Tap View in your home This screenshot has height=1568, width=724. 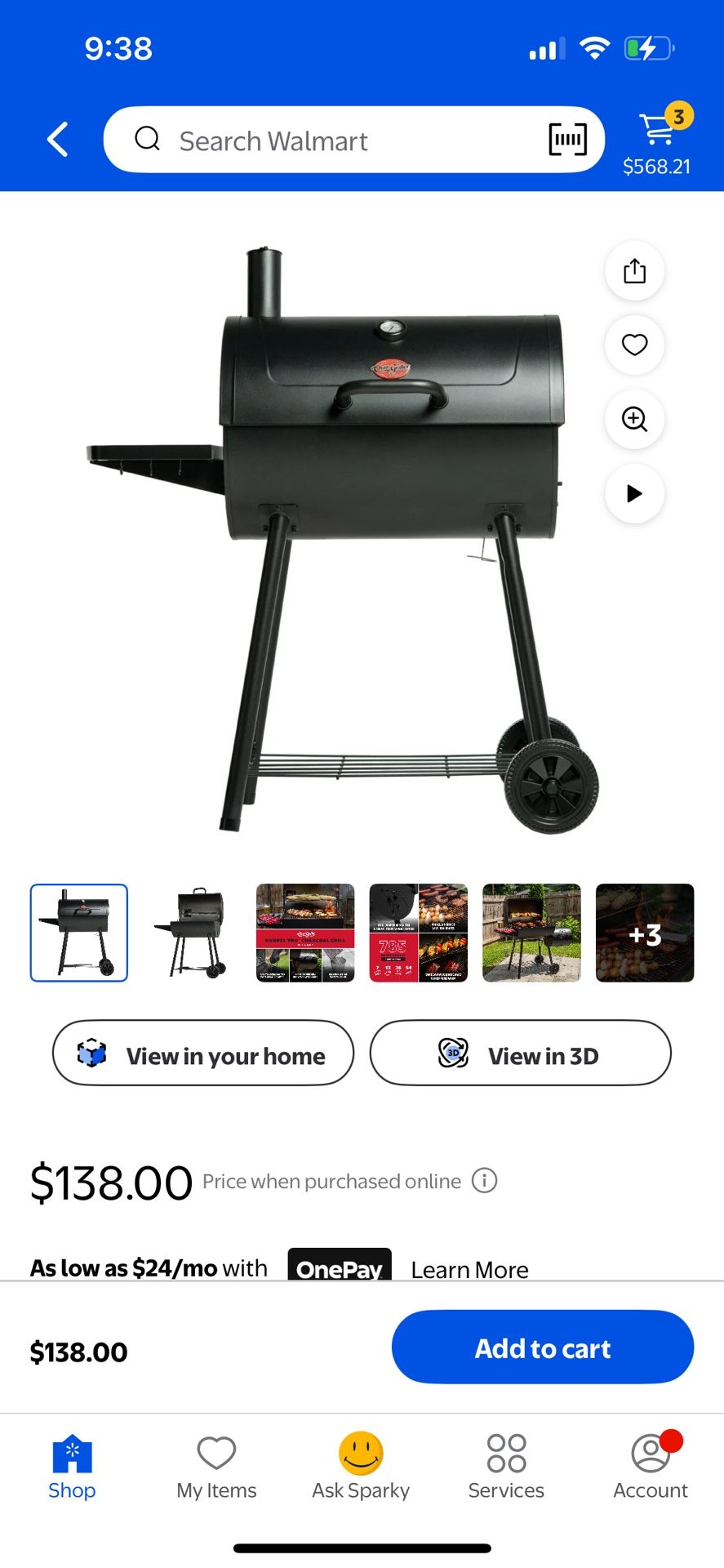(202, 1054)
